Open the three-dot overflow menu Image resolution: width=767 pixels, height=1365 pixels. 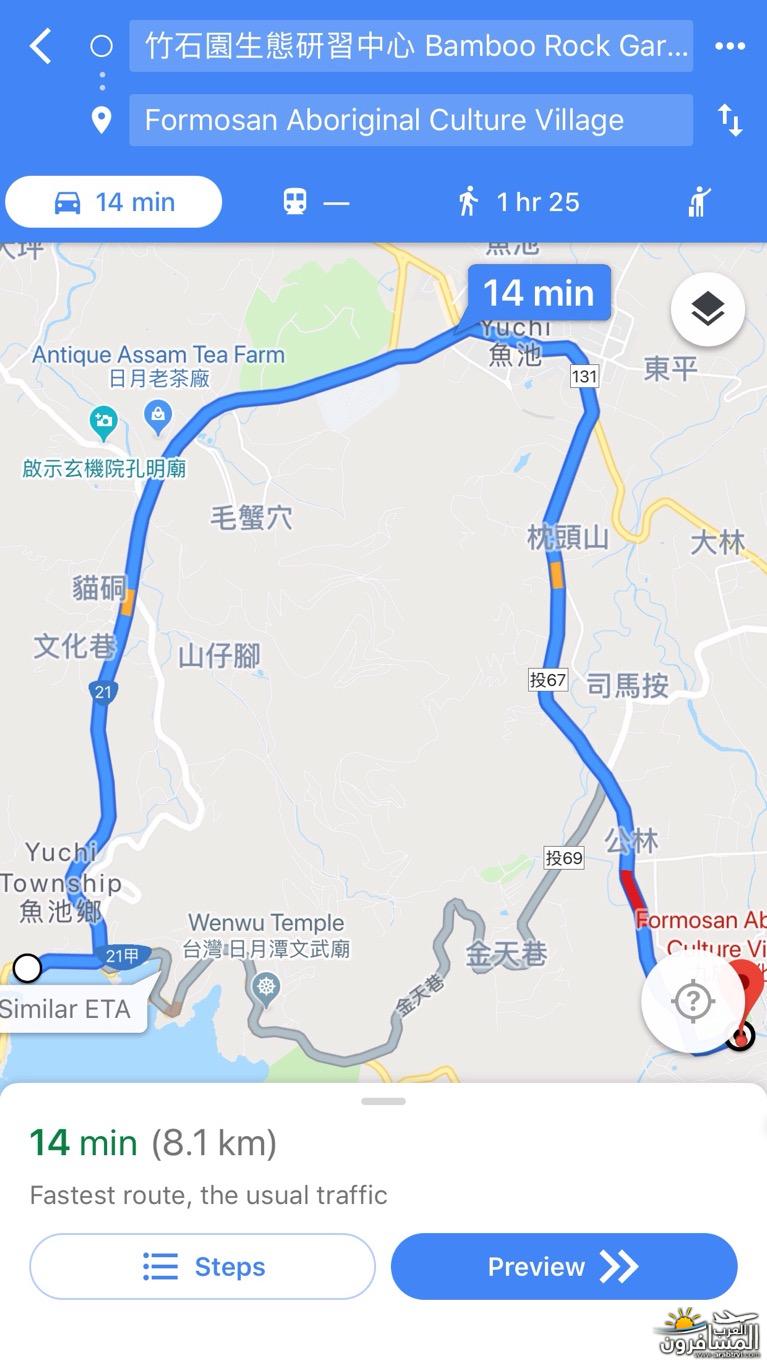[730, 46]
